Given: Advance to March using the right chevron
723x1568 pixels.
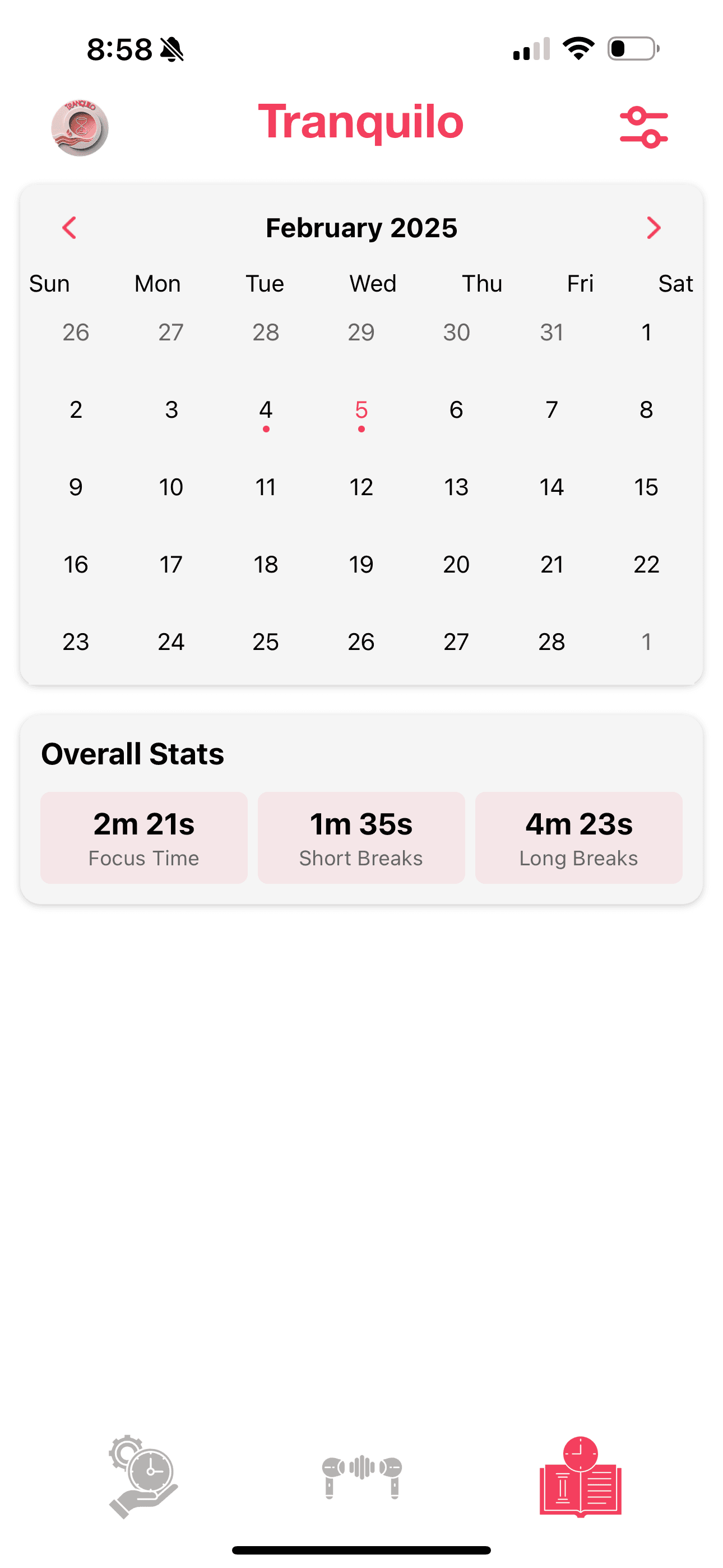Looking at the screenshot, I should click(x=654, y=228).
